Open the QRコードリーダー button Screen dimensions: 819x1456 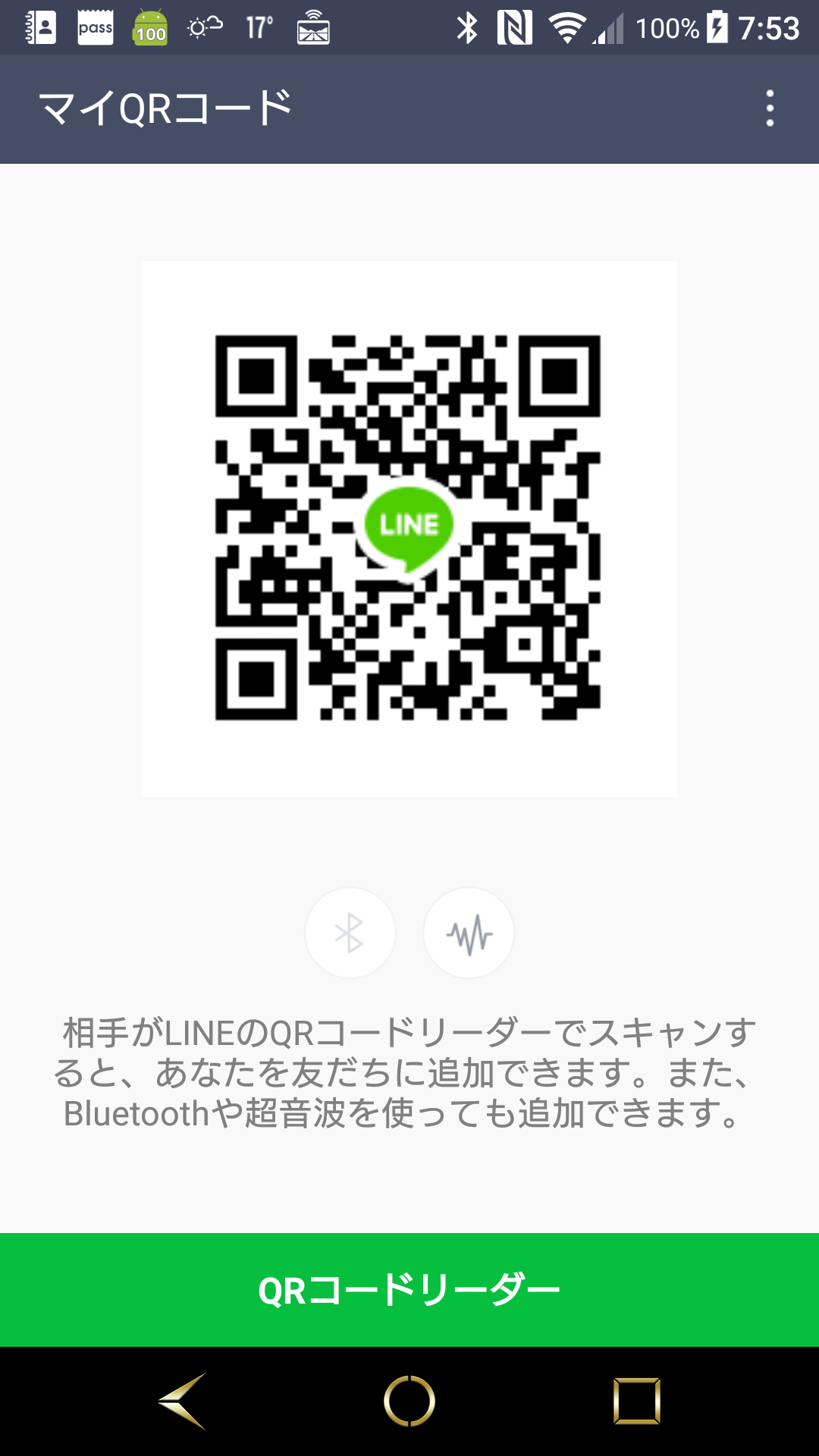409,1290
